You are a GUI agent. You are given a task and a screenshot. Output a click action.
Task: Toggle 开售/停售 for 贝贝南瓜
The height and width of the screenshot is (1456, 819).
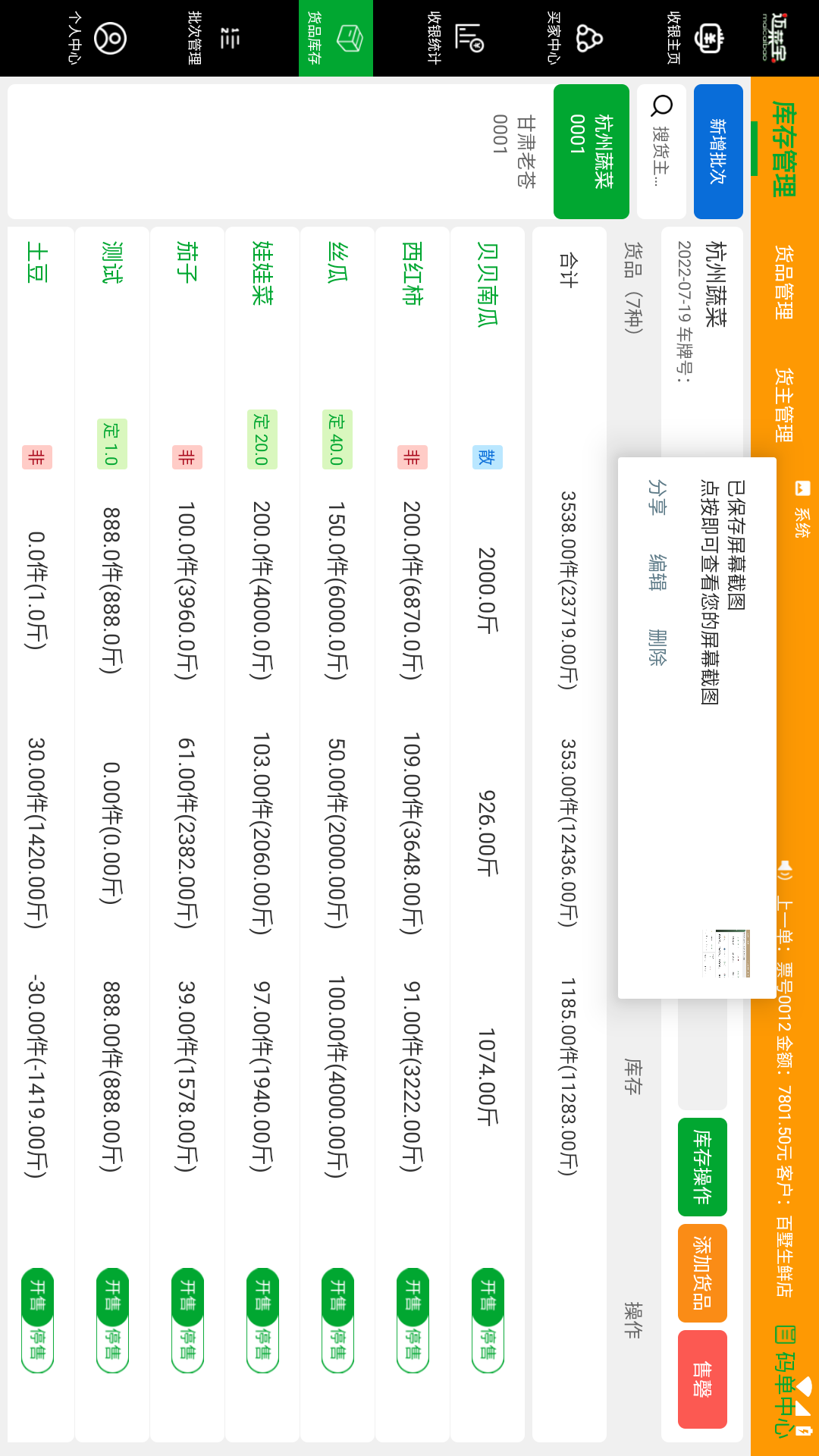pyautogui.click(x=488, y=1320)
